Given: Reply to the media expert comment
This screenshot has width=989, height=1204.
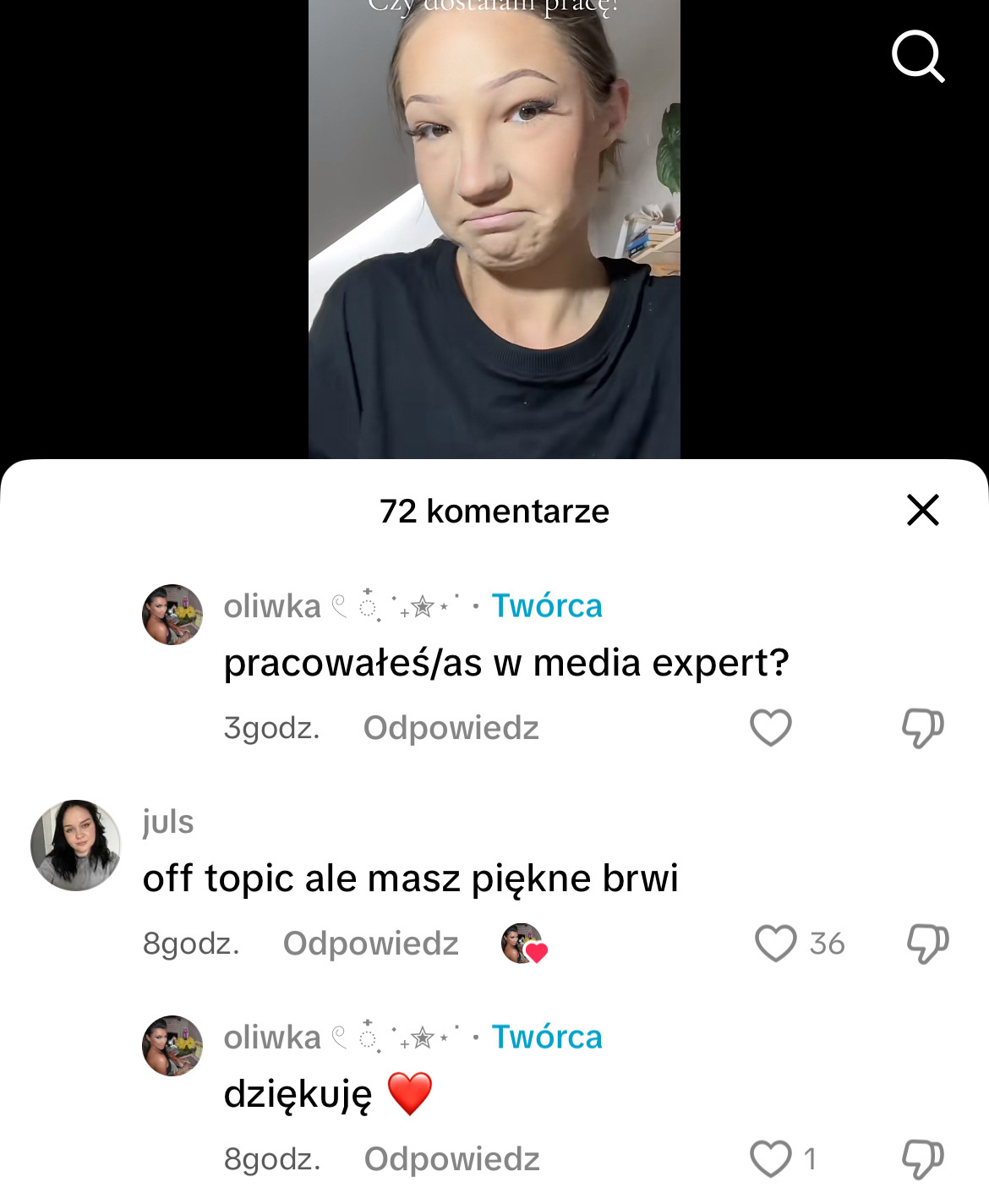Looking at the screenshot, I should [451, 728].
